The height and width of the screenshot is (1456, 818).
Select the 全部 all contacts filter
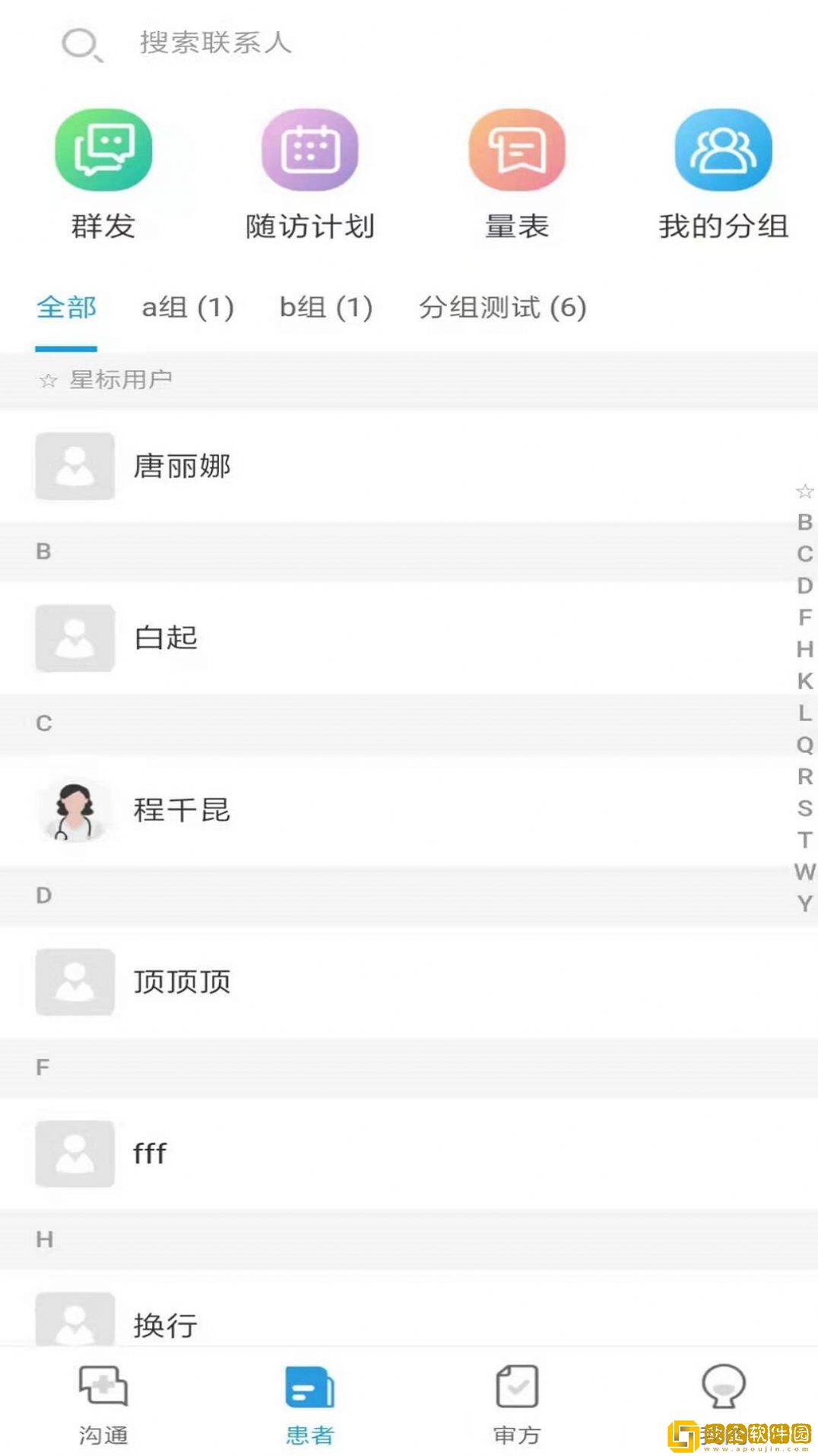pyautogui.click(x=66, y=308)
